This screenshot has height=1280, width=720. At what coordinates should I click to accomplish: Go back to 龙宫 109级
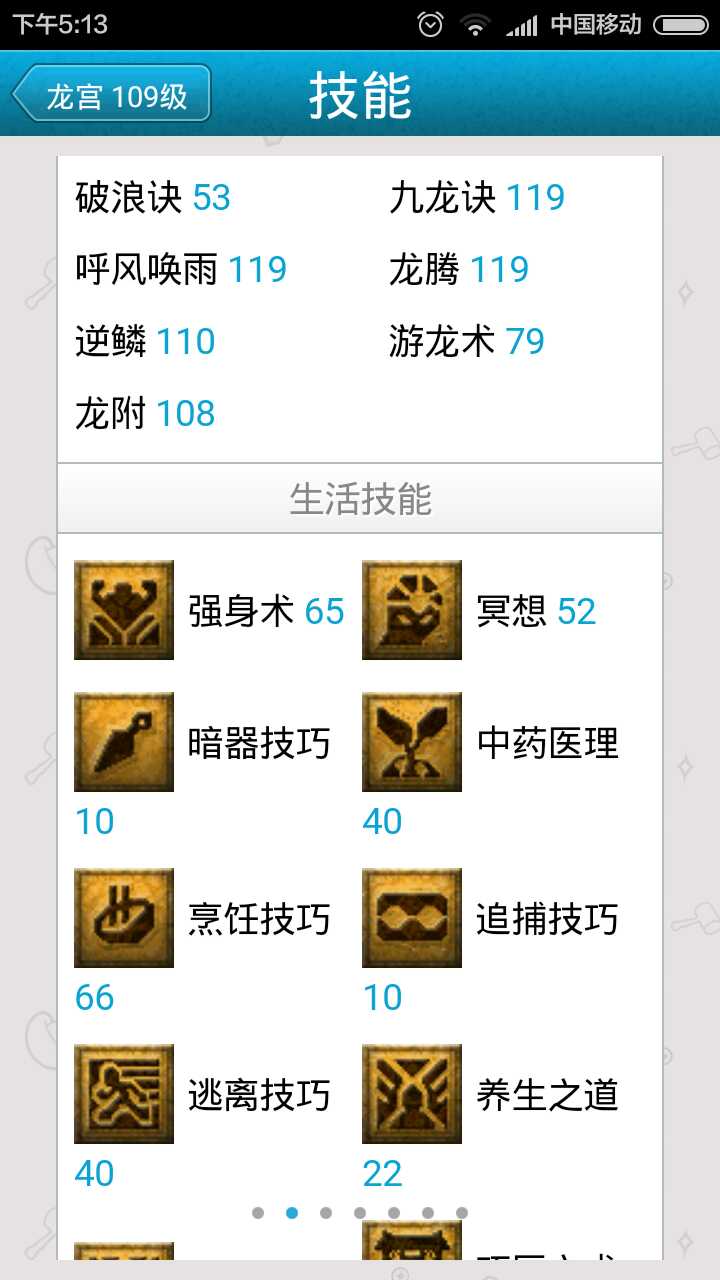[x=112, y=96]
